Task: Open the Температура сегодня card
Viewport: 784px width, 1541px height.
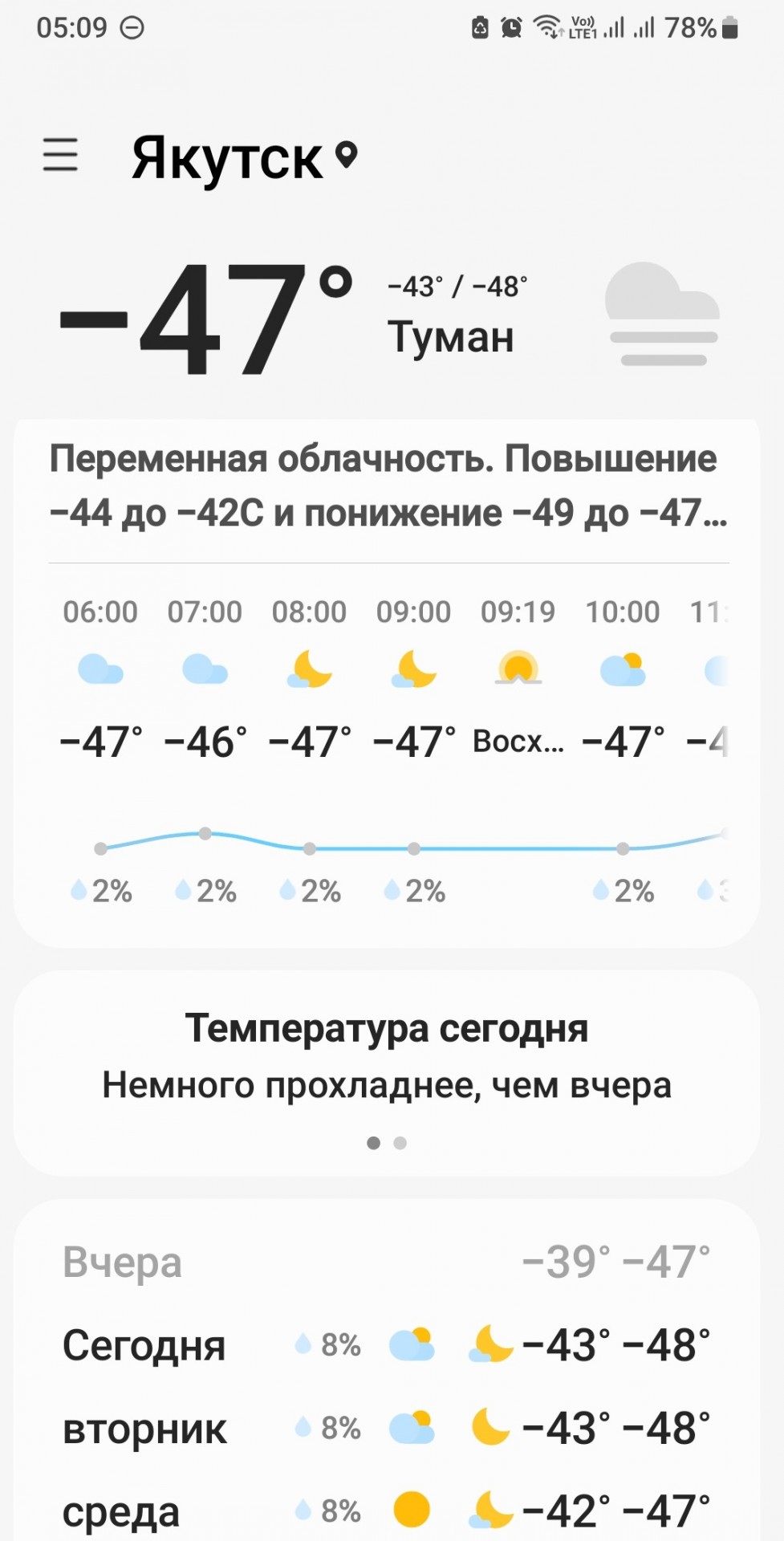Action: point(387,1073)
